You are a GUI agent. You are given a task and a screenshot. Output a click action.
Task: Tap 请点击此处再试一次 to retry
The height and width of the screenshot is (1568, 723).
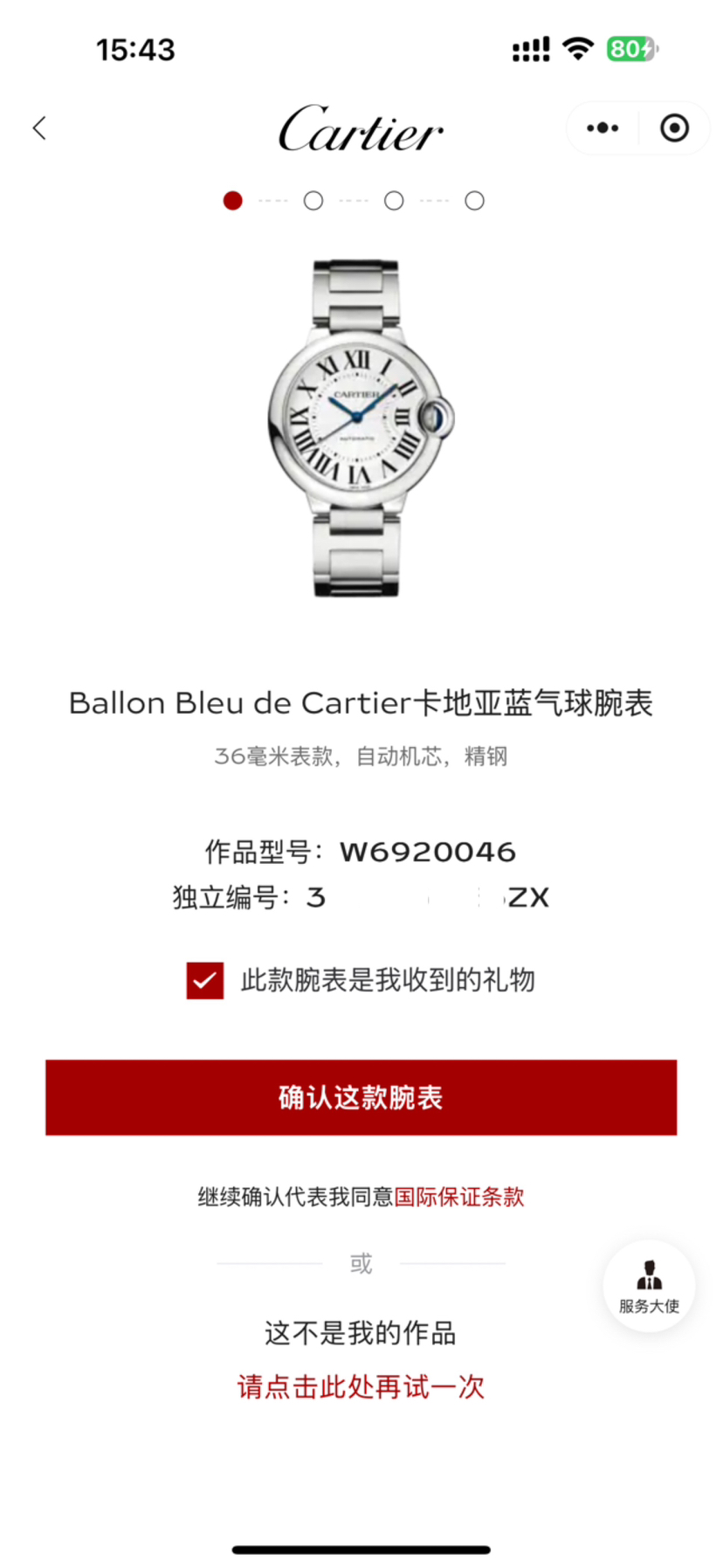click(x=361, y=1386)
